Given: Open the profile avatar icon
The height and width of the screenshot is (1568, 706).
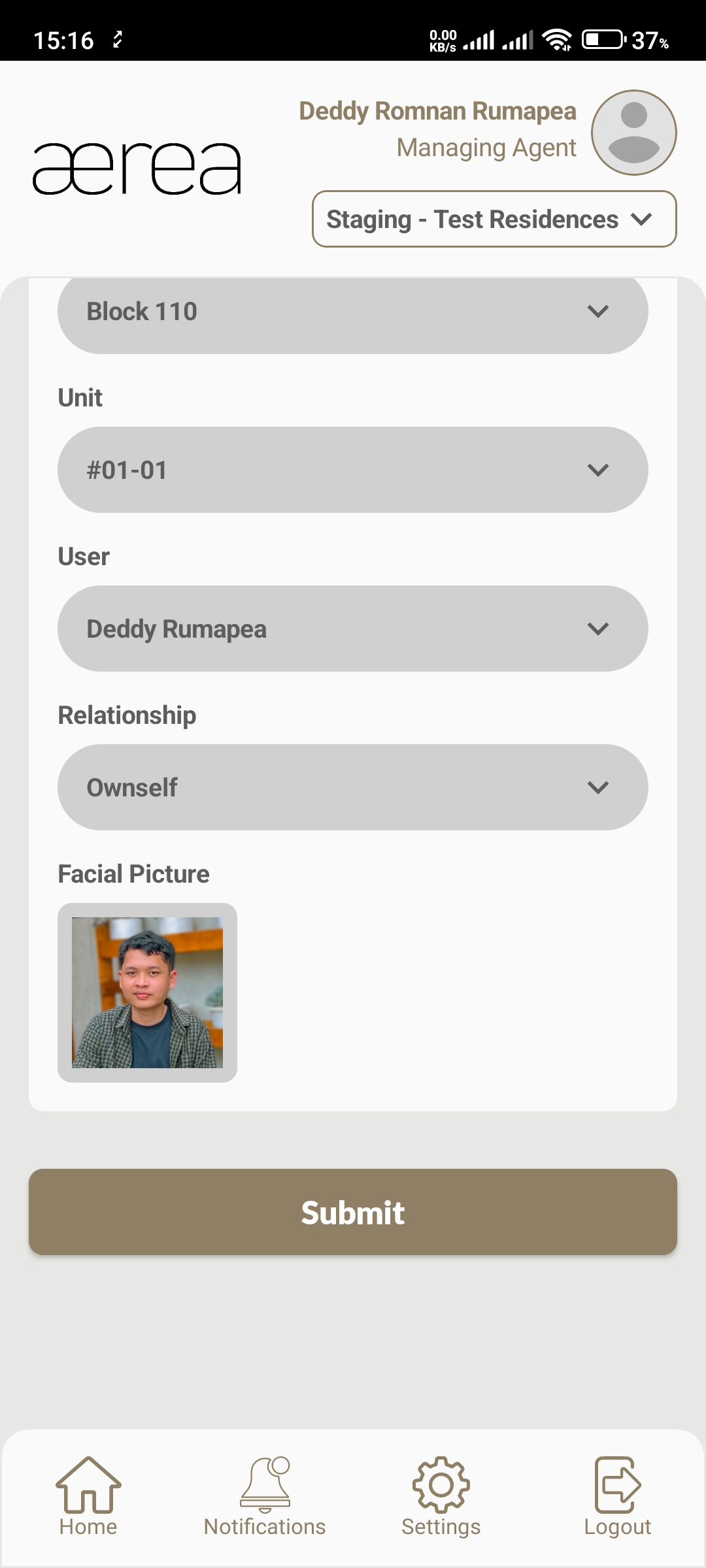Looking at the screenshot, I should click(633, 133).
